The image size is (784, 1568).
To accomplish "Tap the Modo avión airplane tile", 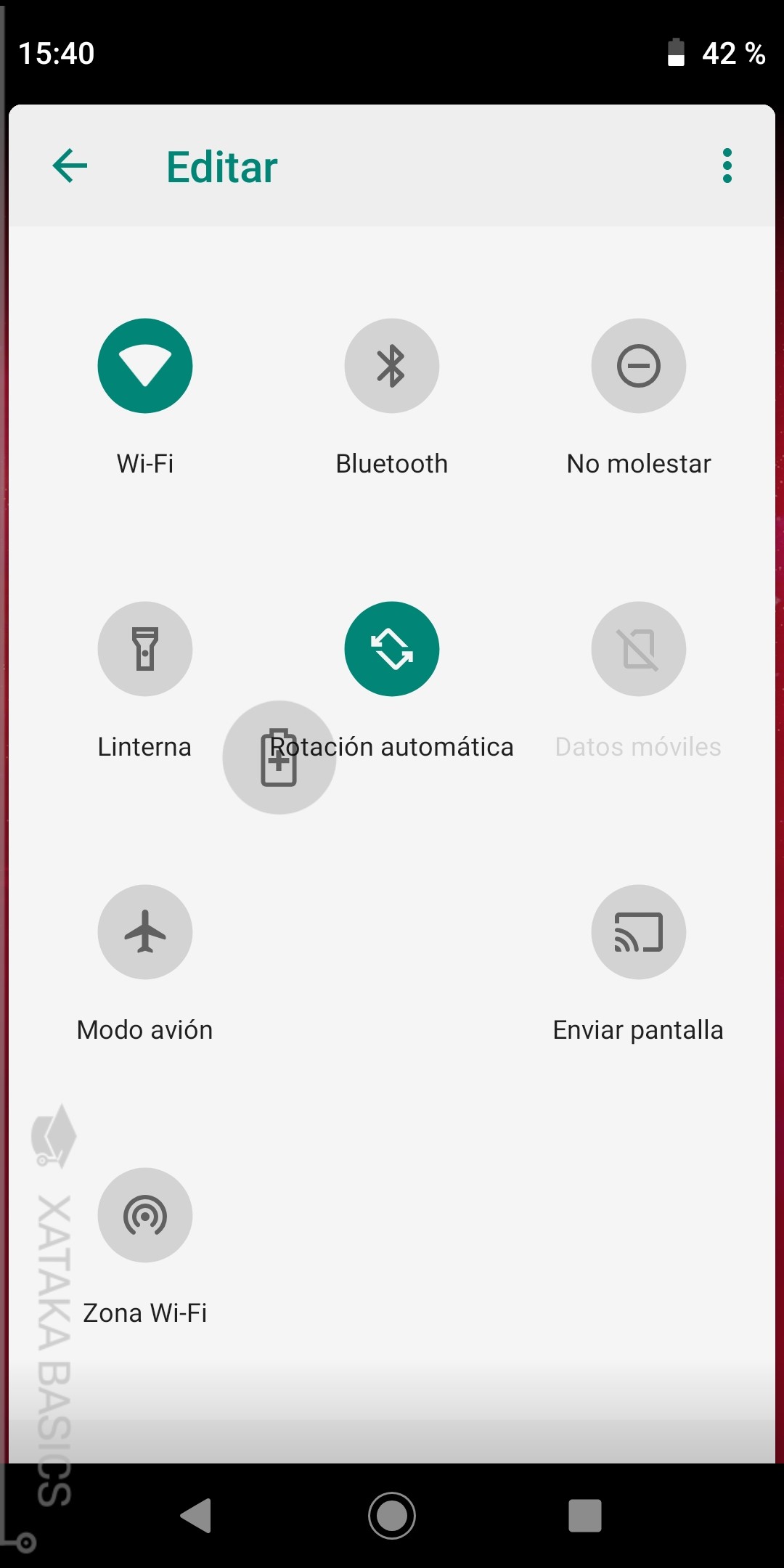I will pos(145,933).
